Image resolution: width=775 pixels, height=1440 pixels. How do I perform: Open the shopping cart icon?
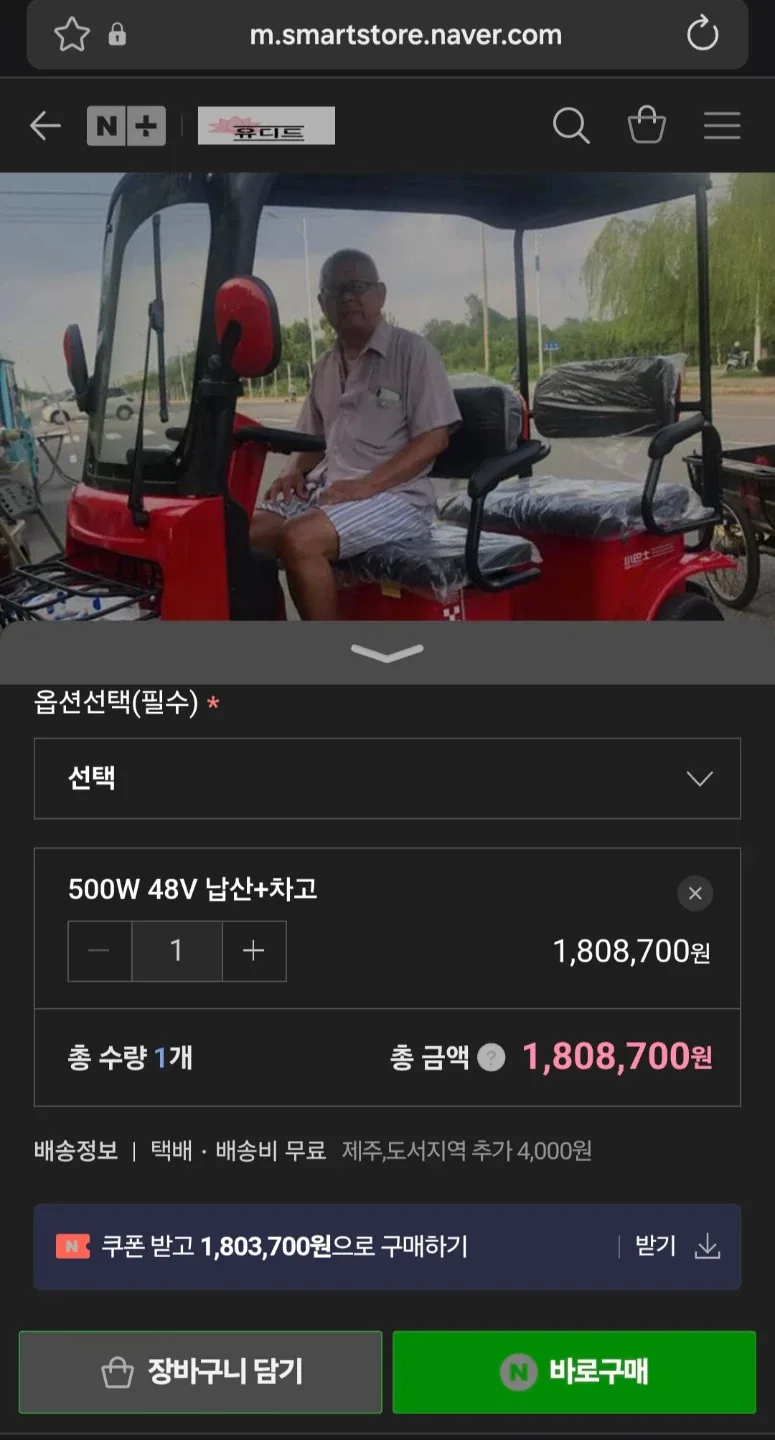click(646, 126)
